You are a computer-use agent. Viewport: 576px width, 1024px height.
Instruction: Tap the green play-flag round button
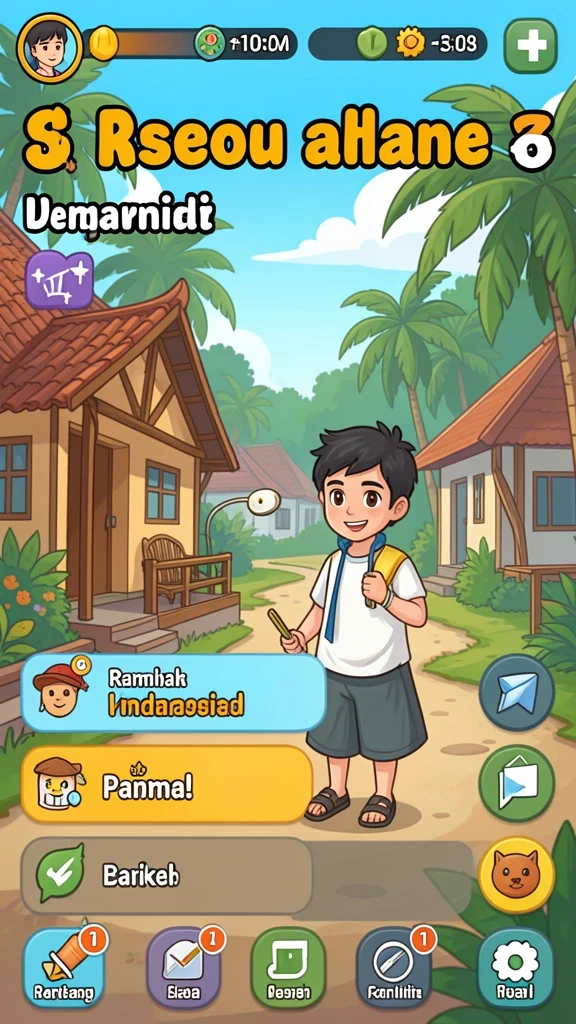(x=517, y=783)
